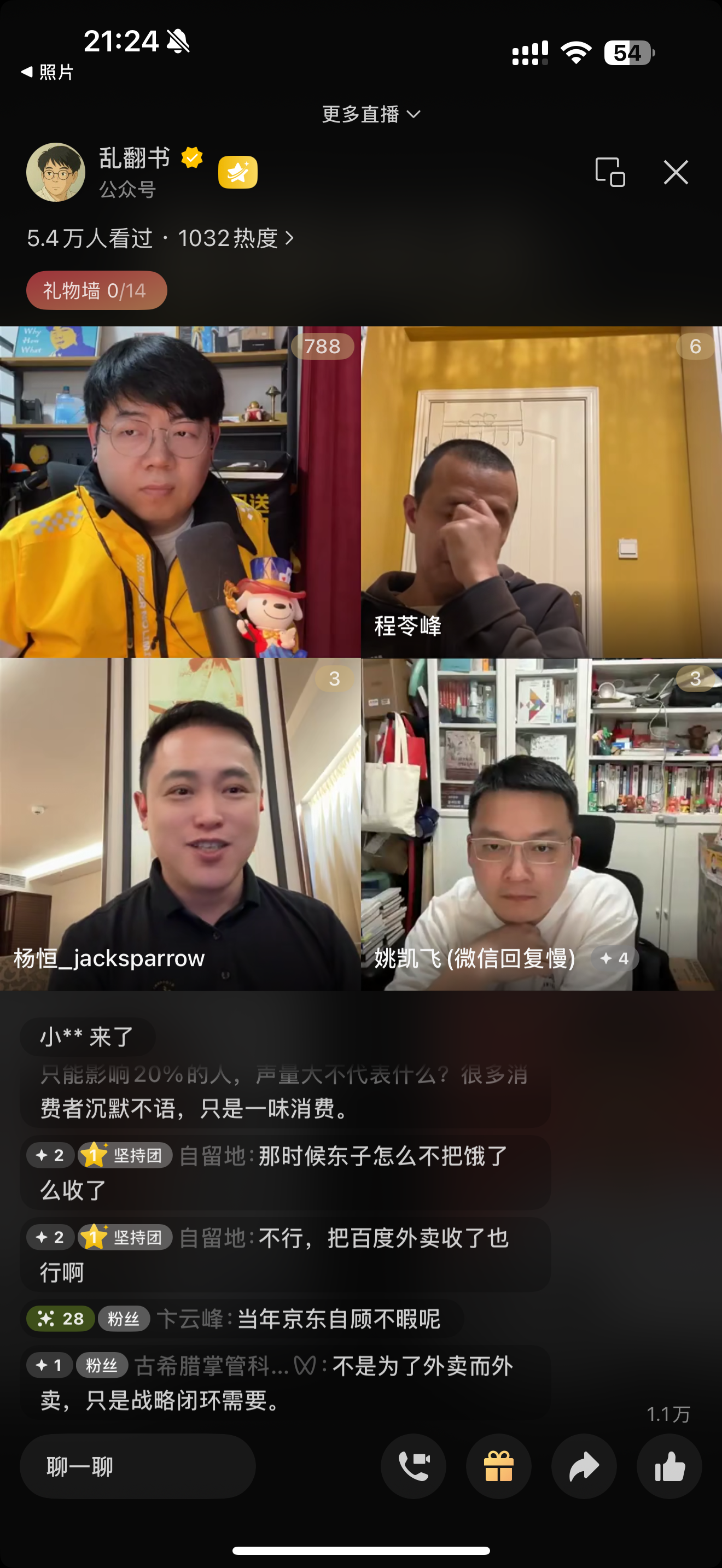Select 姚凯飞's video tile
This screenshot has width=722, height=1568.
coord(542,824)
